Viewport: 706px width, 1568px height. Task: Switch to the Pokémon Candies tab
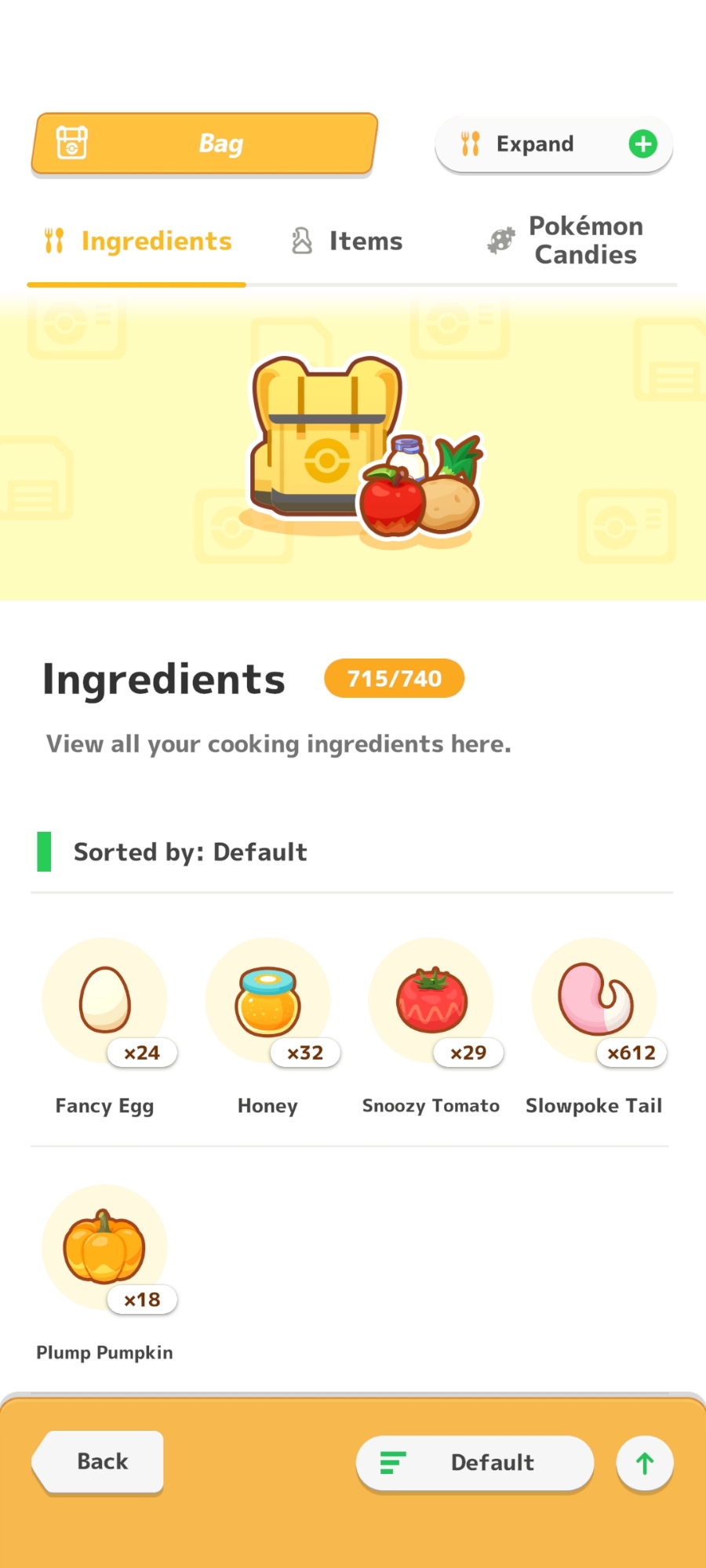tap(566, 241)
